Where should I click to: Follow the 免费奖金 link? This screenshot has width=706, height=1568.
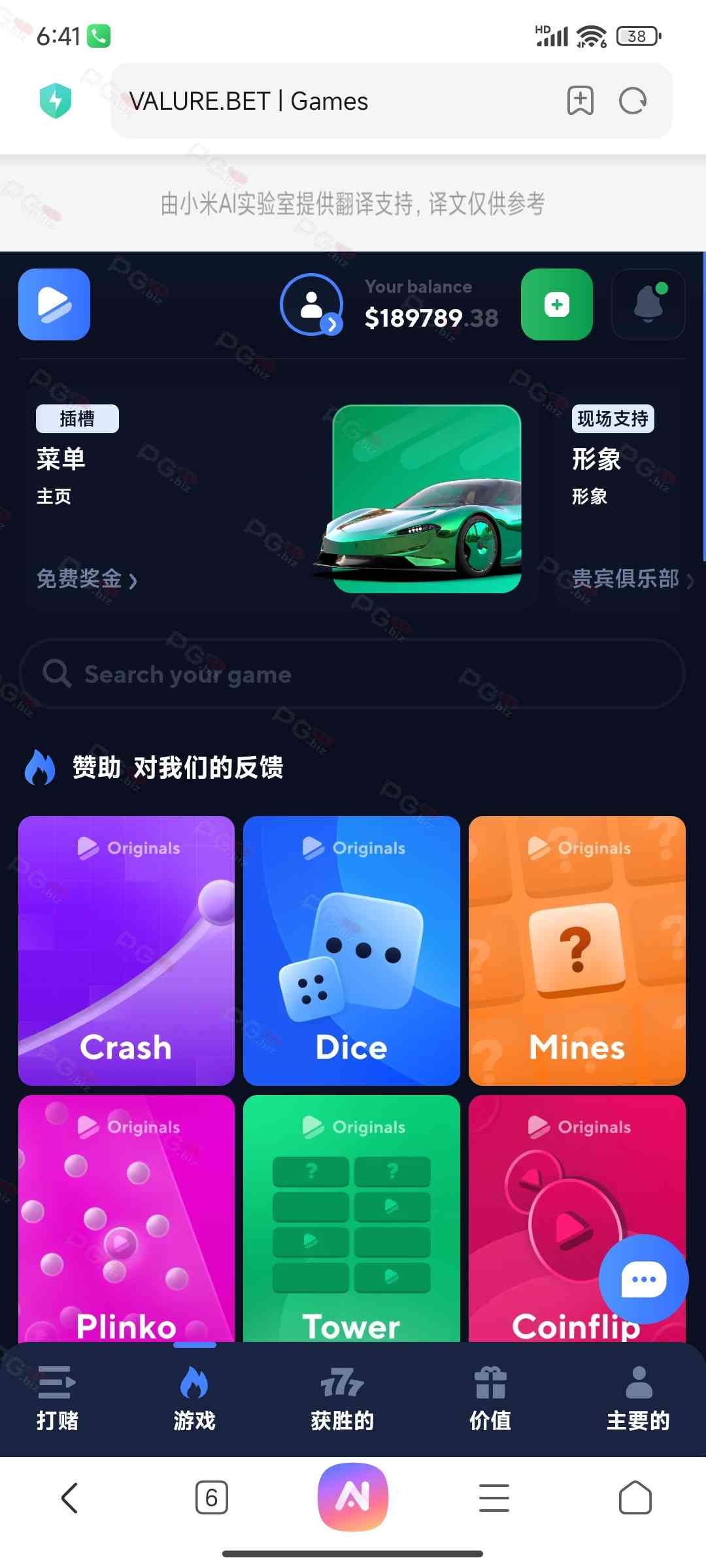click(x=86, y=579)
